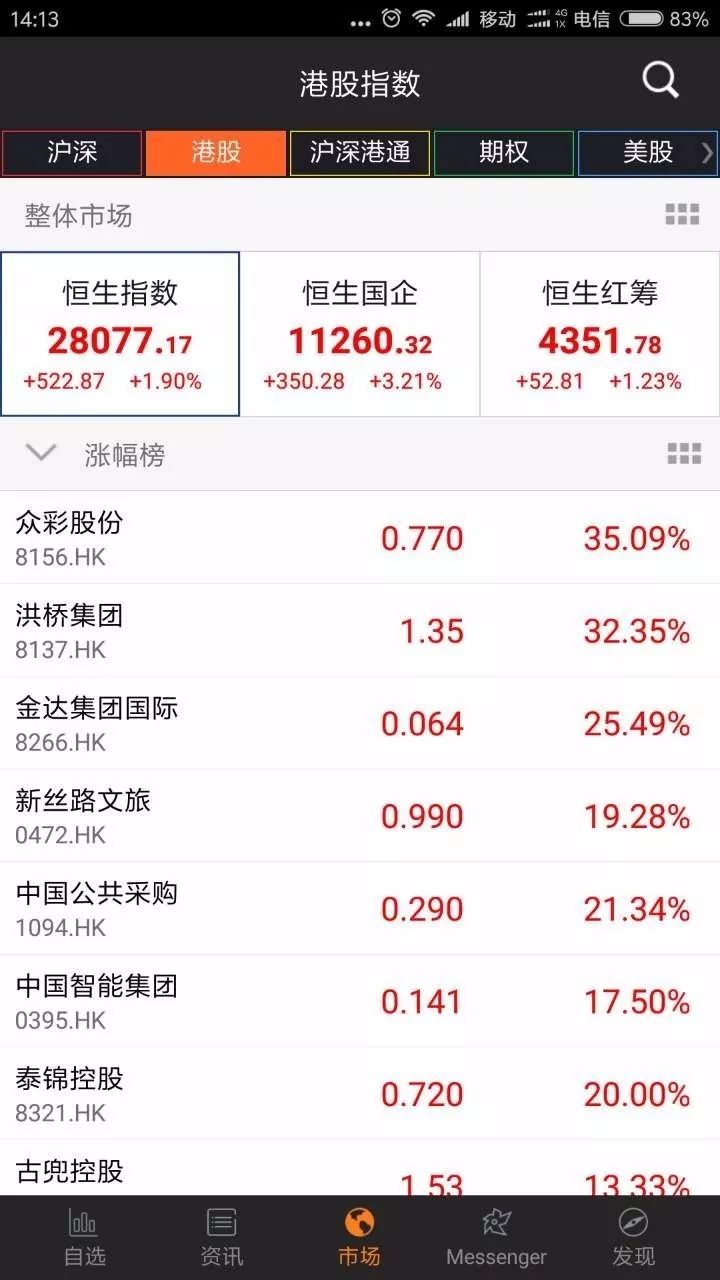
Task: Open the 期权 market tab
Action: tap(503, 154)
